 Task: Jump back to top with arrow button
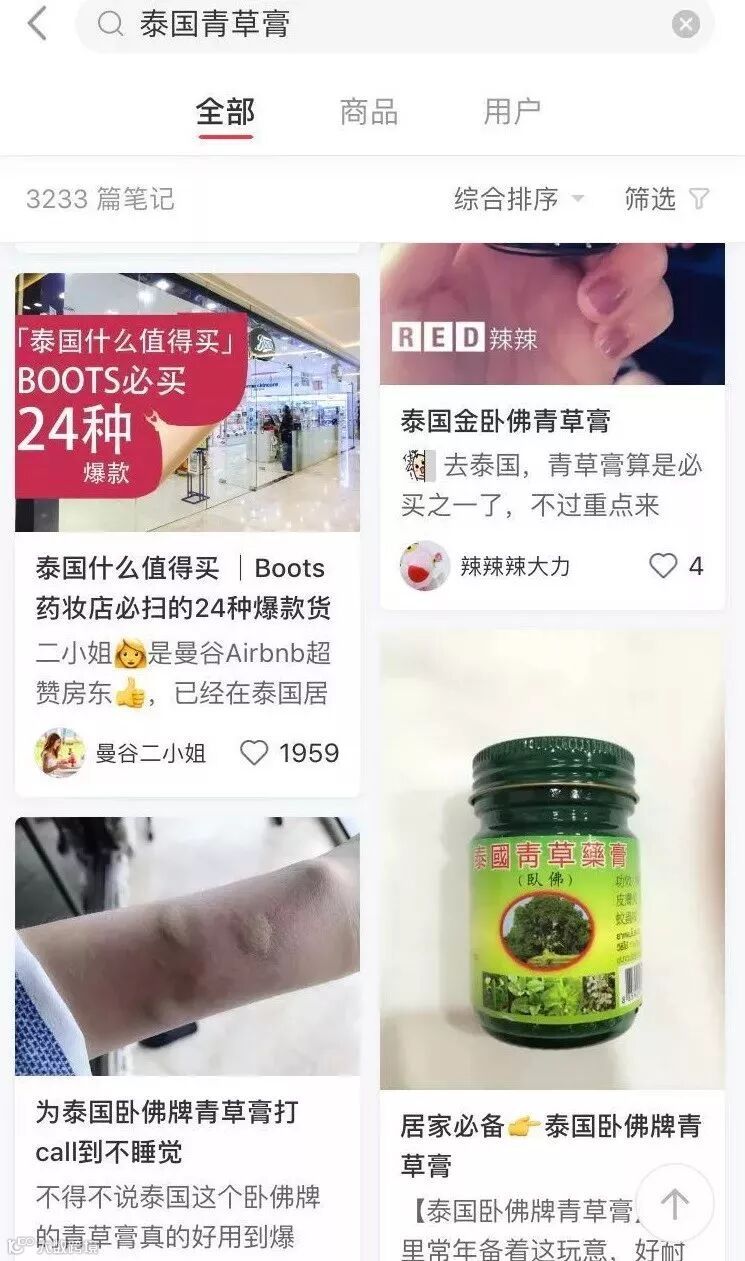click(674, 1203)
